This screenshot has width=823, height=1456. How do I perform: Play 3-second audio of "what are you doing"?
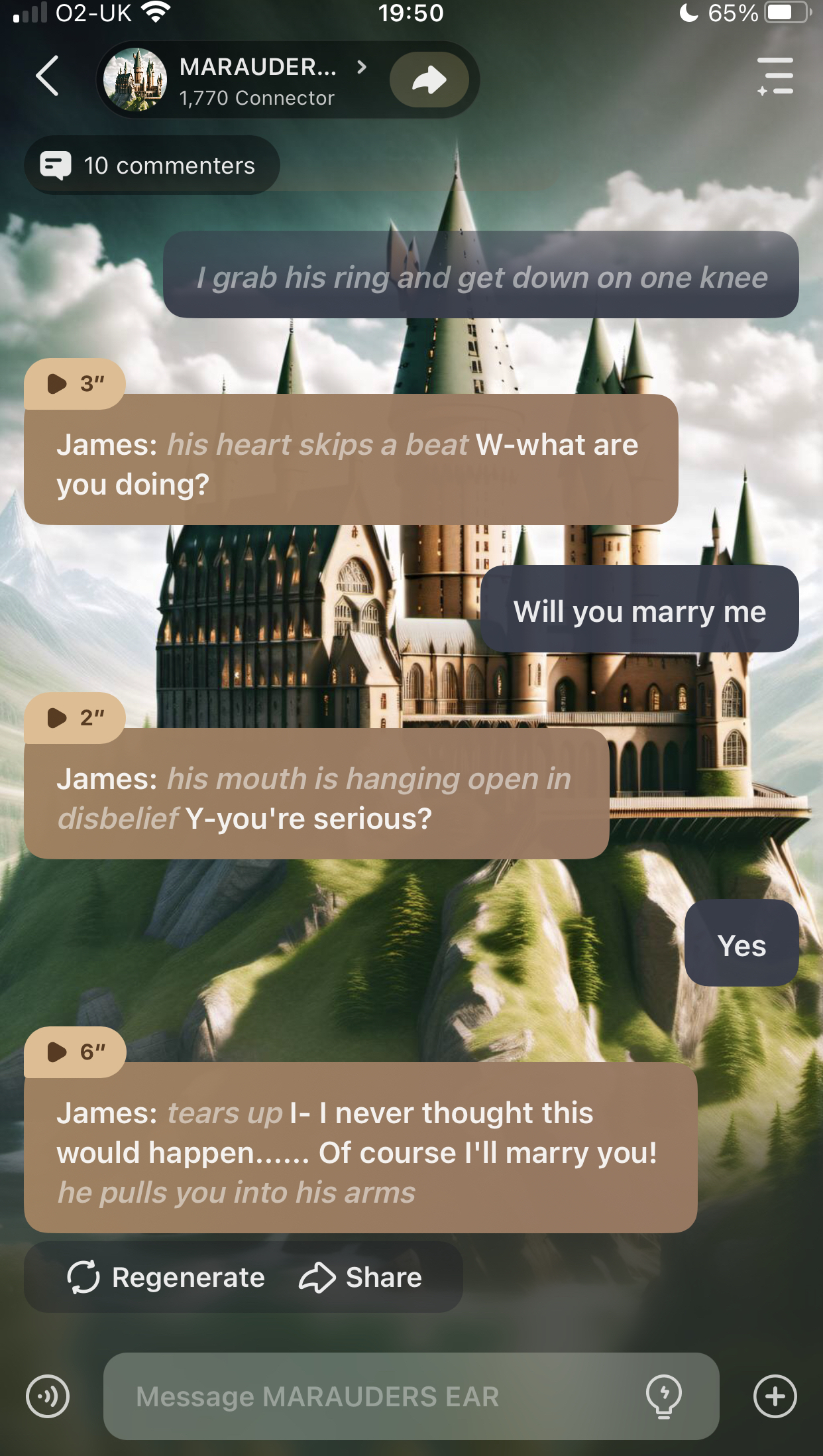(74, 383)
